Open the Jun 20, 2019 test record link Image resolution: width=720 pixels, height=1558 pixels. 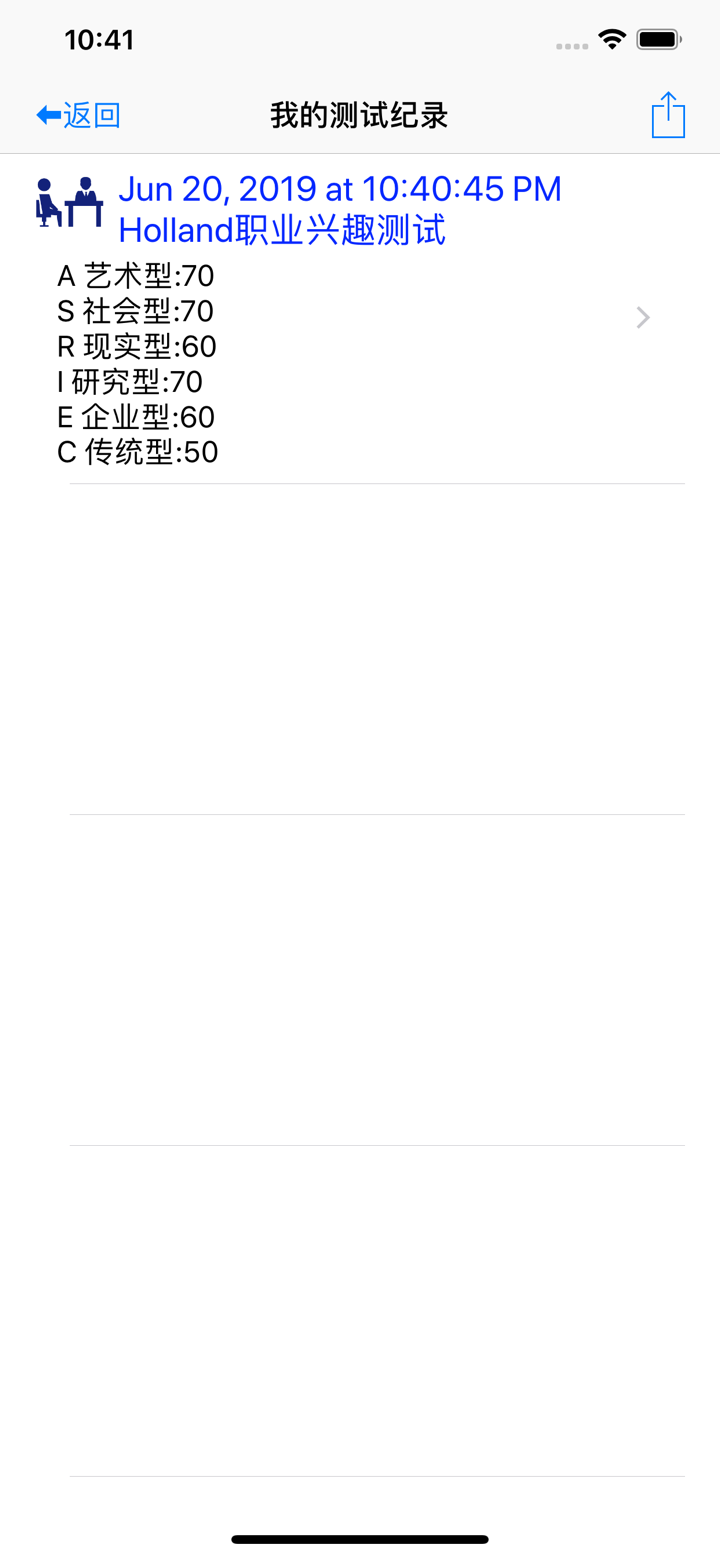(340, 189)
